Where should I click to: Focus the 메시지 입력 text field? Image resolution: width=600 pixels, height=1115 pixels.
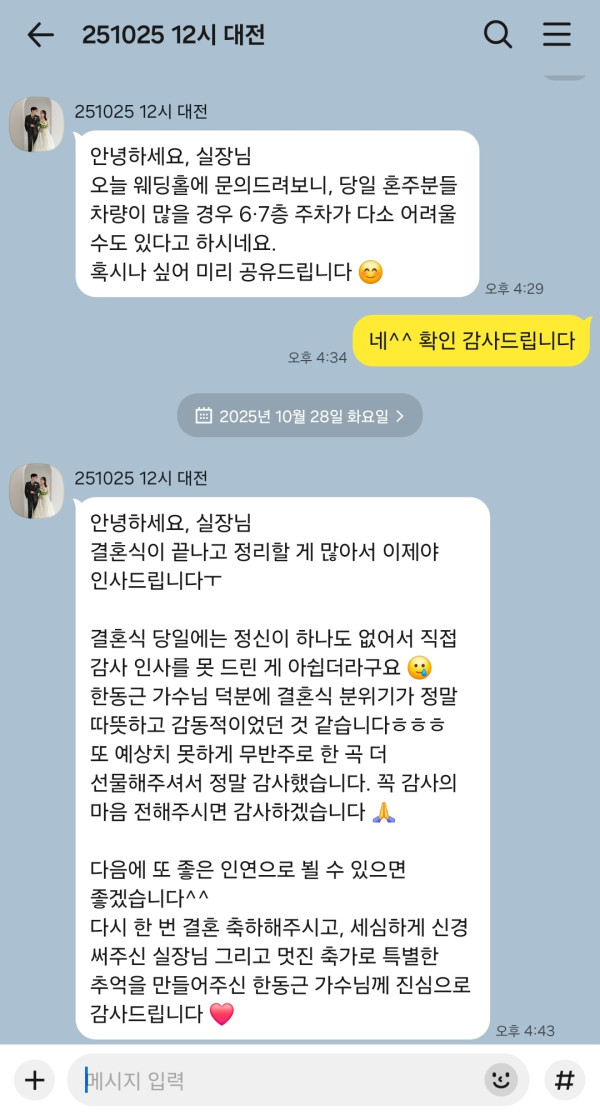point(280,1080)
